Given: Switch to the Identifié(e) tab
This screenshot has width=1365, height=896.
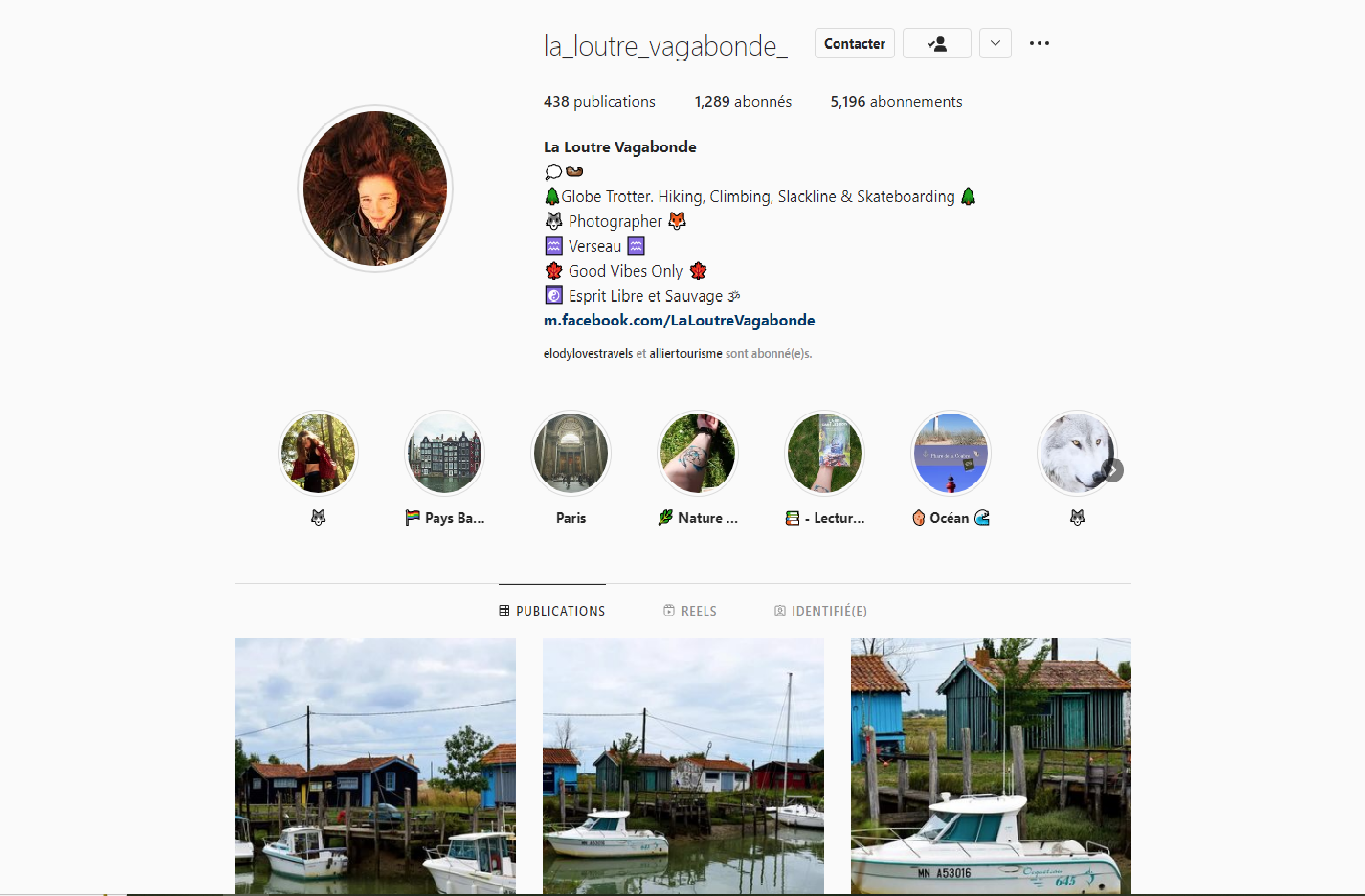Looking at the screenshot, I should pyautogui.click(x=820, y=611).
